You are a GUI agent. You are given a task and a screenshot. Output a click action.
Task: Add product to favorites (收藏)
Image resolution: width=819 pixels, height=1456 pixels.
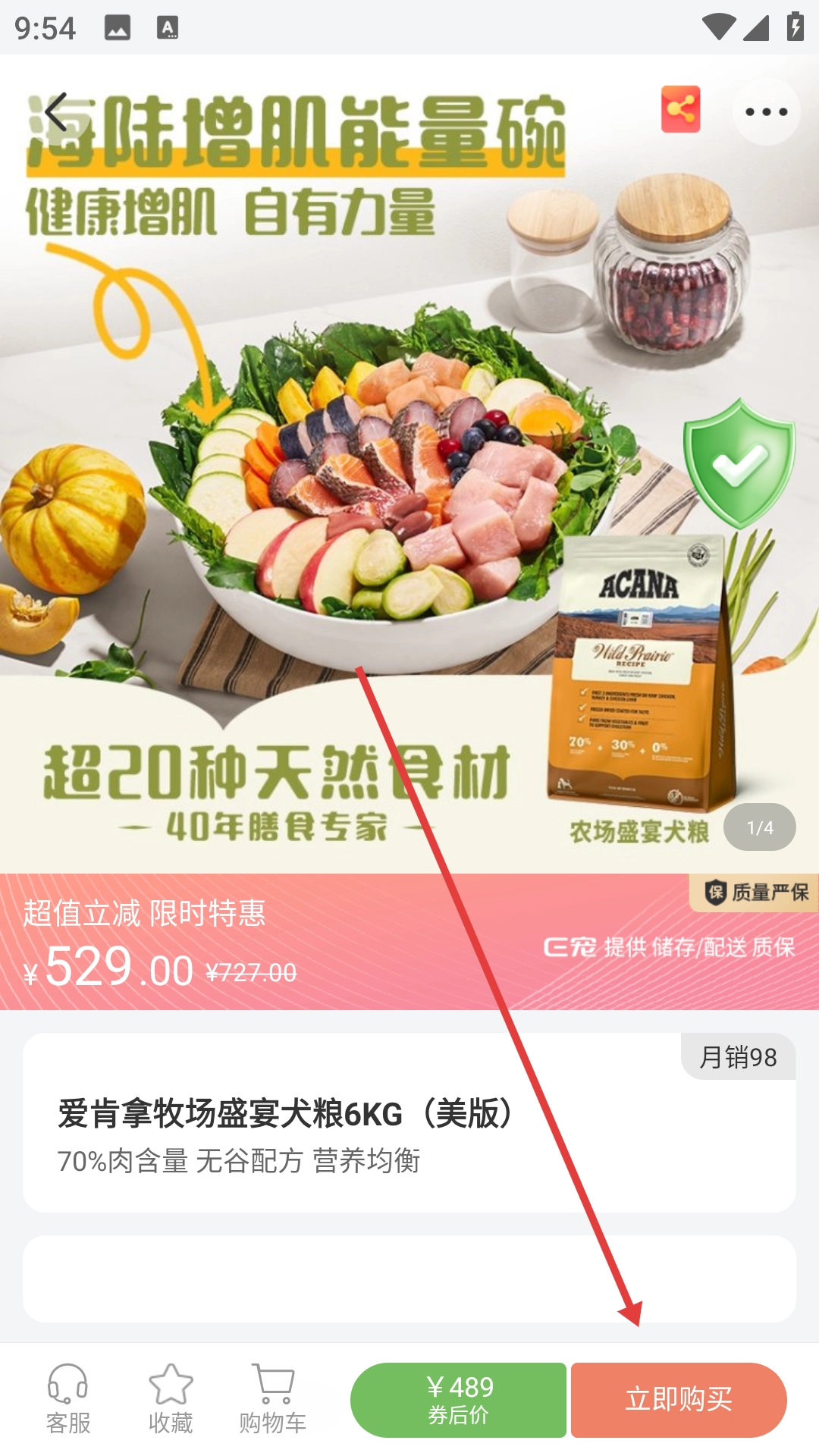[x=171, y=1399]
